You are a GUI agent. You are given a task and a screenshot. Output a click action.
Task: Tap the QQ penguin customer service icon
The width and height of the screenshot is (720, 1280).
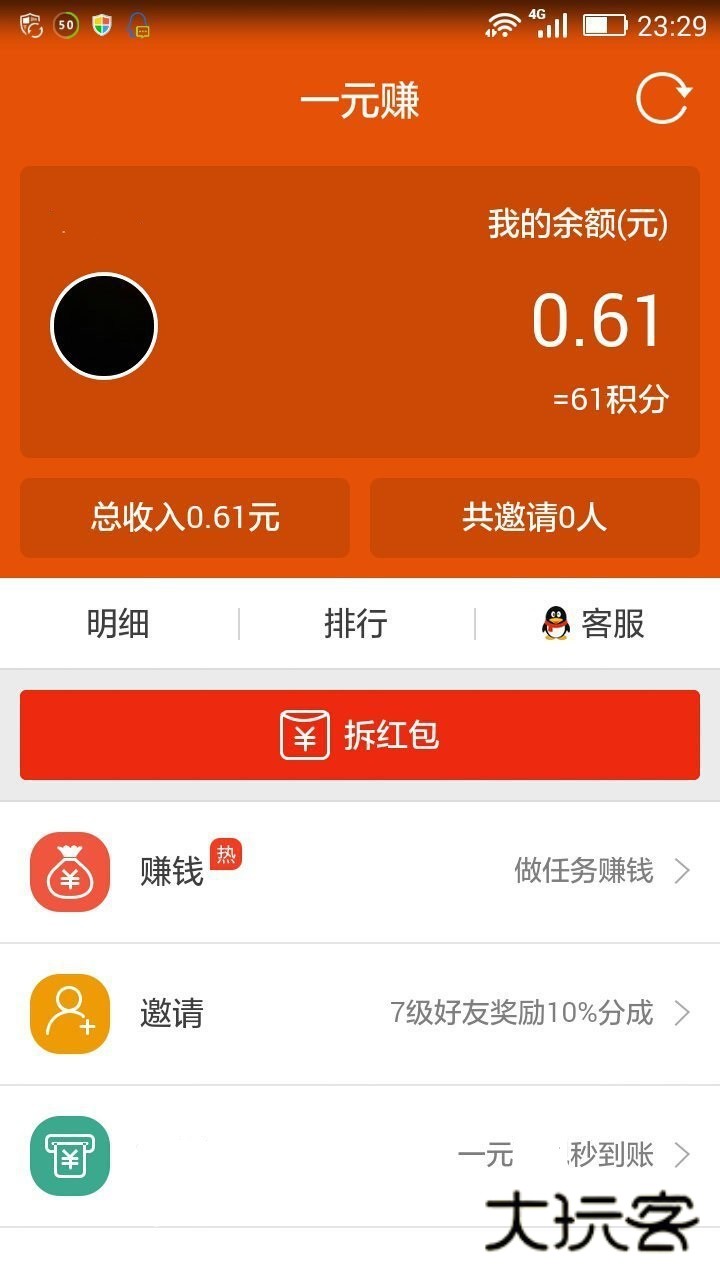pos(553,622)
